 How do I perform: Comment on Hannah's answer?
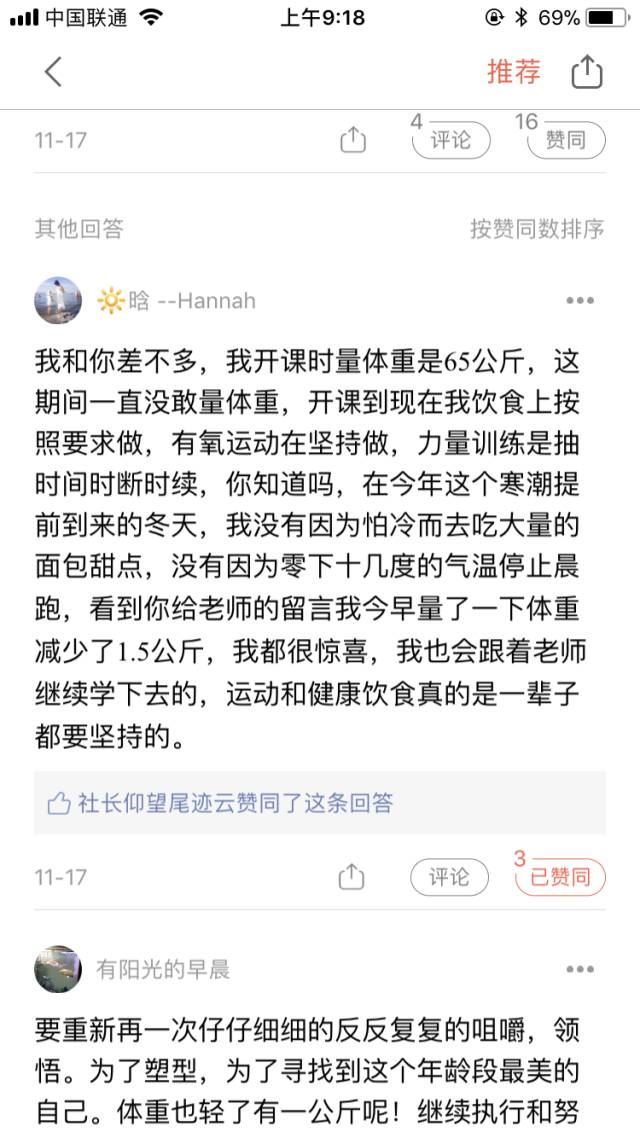click(x=448, y=877)
